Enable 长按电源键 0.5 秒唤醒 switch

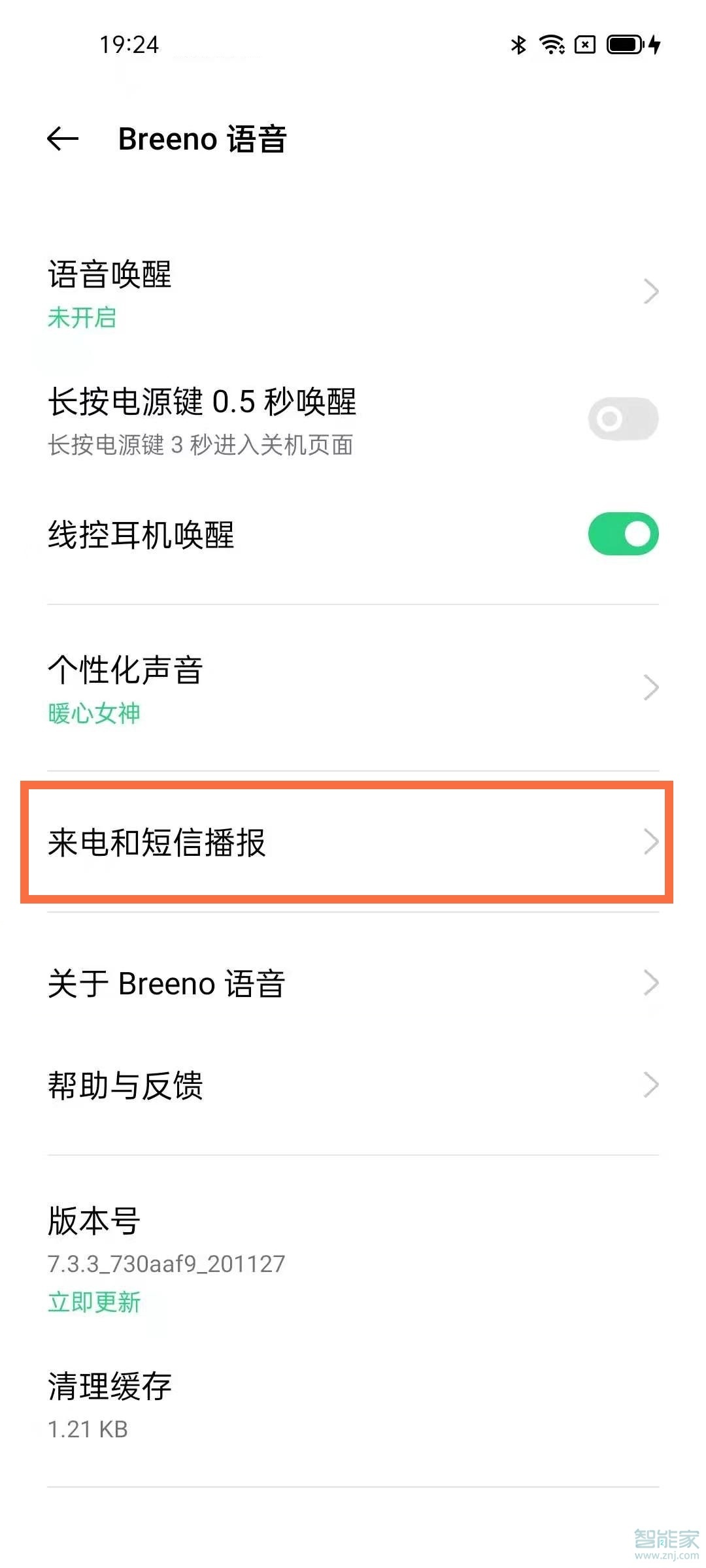pos(622,419)
